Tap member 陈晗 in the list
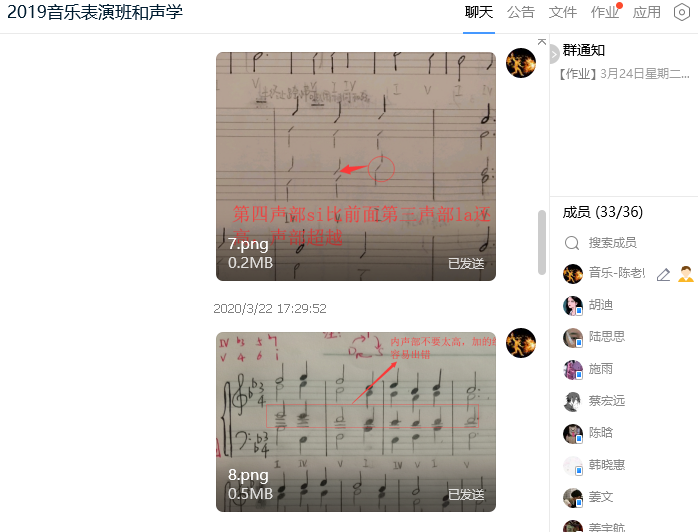 click(601, 434)
